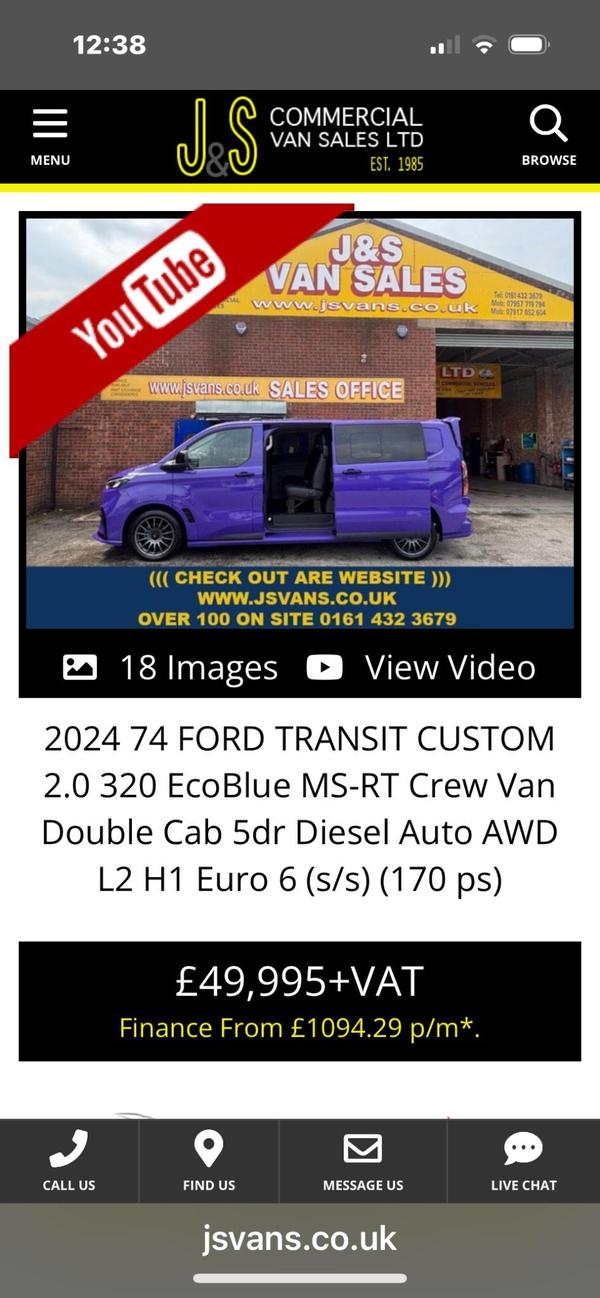Play the View Video link
Image resolution: width=600 pixels, height=1298 pixels.
[421, 667]
